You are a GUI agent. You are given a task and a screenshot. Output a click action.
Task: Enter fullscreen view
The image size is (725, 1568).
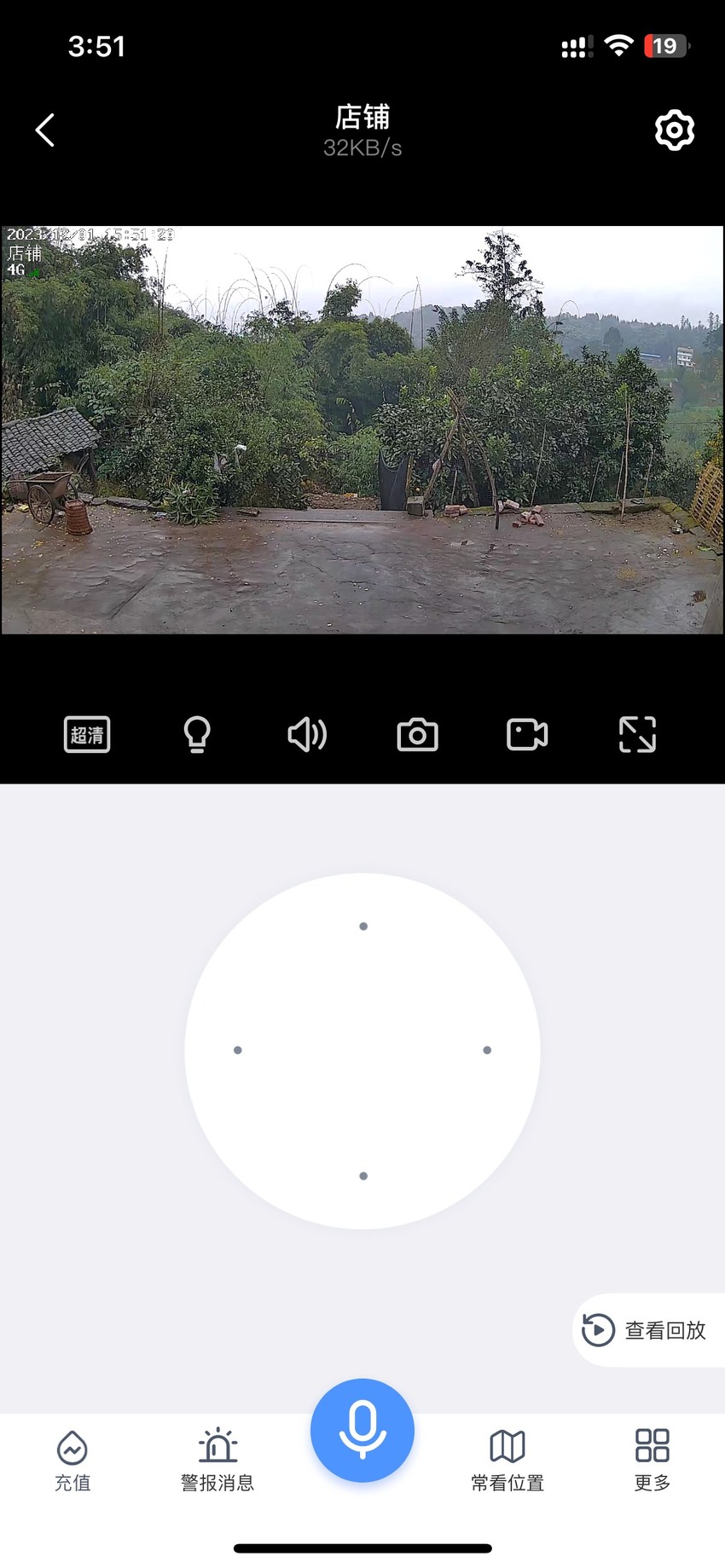pos(637,734)
